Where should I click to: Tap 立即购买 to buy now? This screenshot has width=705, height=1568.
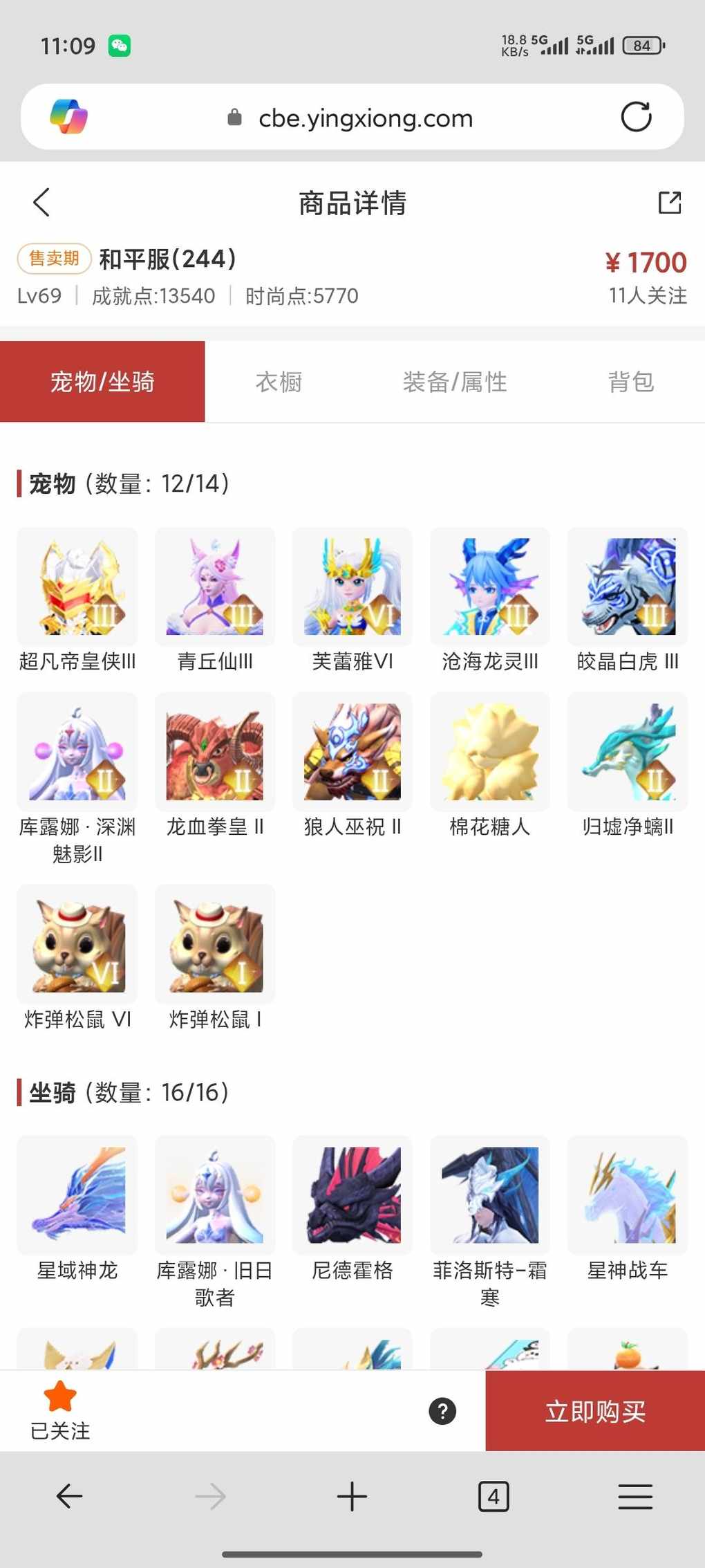tap(594, 1411)
